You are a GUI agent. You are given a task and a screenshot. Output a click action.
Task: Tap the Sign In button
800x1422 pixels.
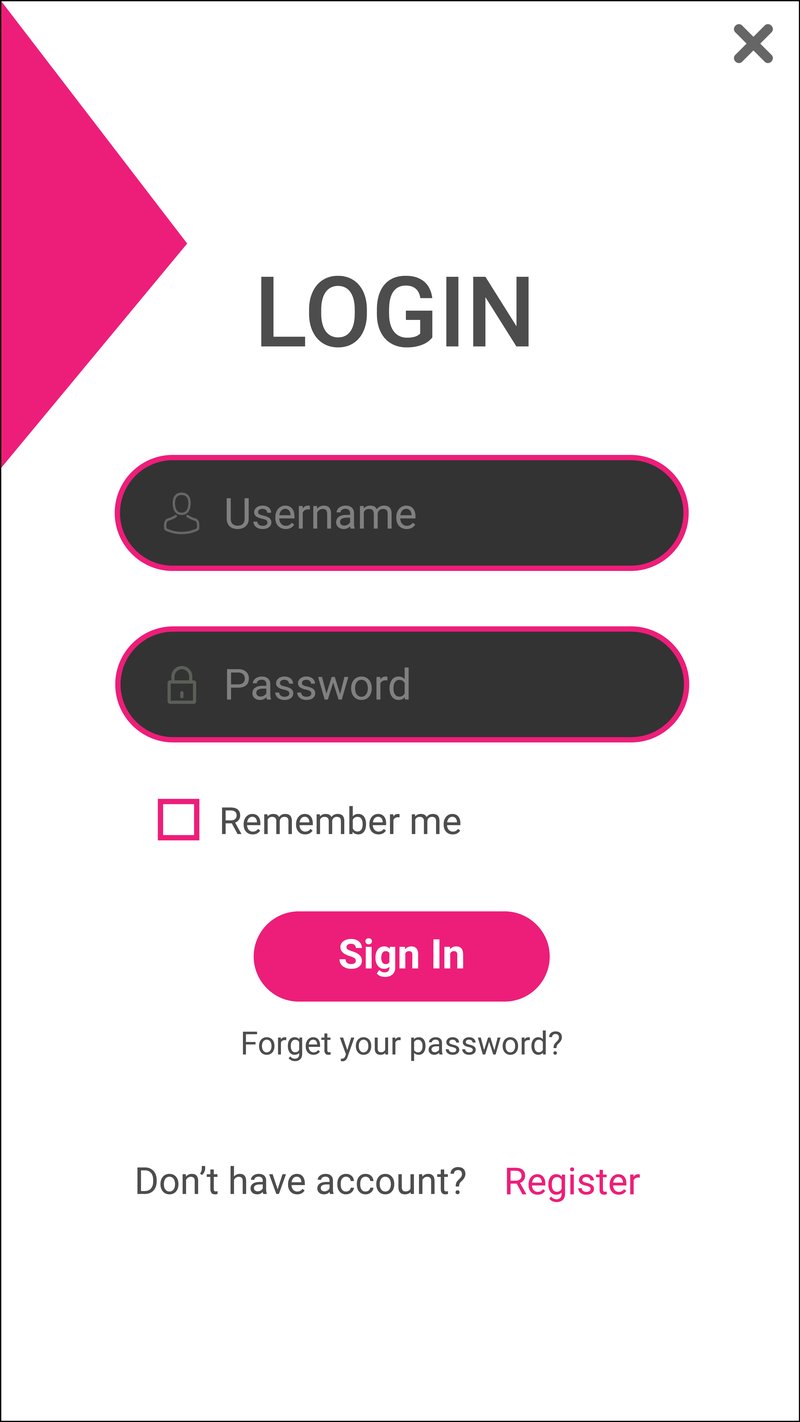401,955
